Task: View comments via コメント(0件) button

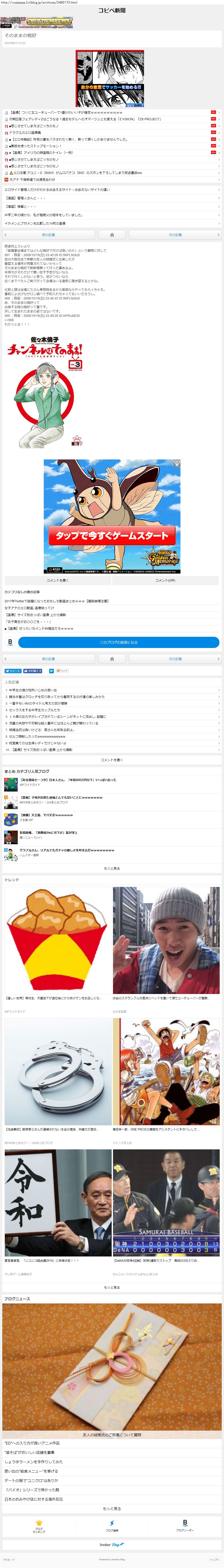Action: tap(165, 580)
